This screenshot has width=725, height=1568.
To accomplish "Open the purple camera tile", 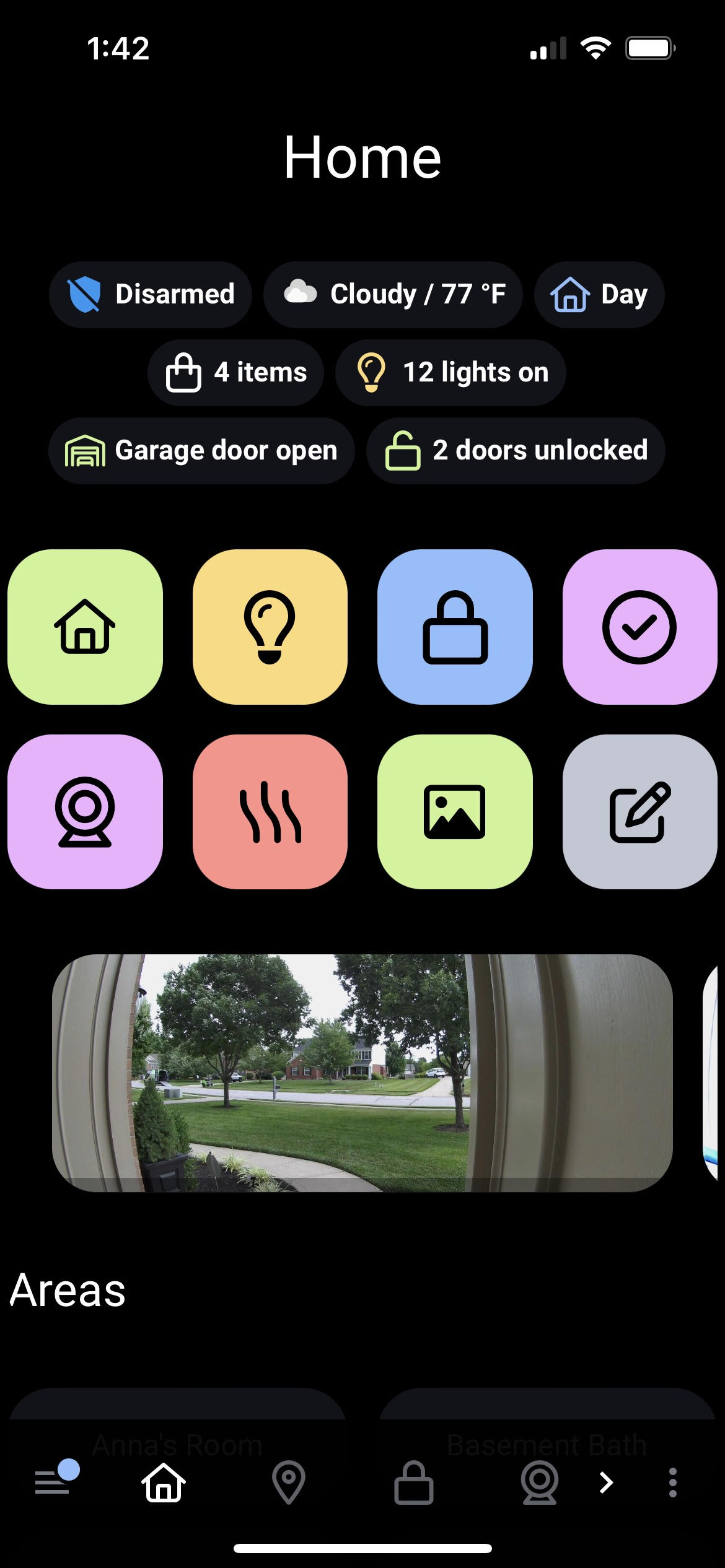I will click(86, 811).
